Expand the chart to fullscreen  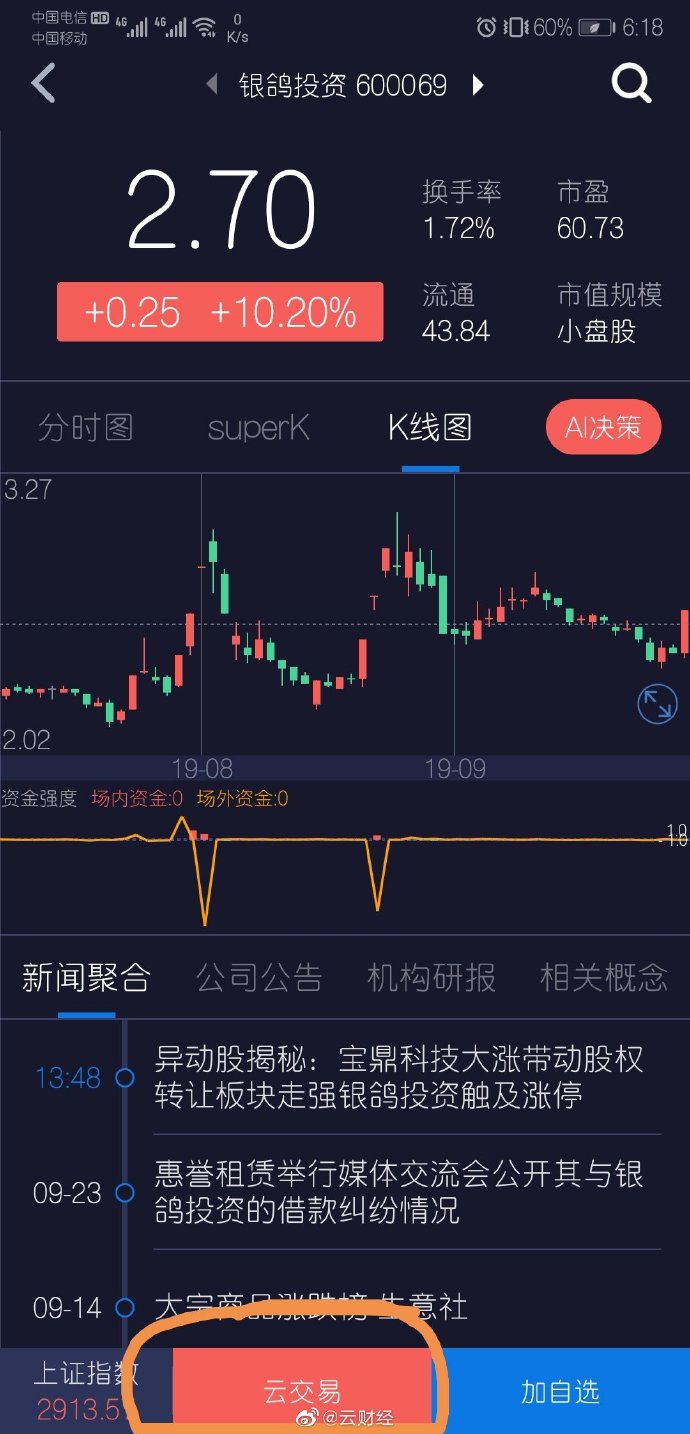click(656, 704)
